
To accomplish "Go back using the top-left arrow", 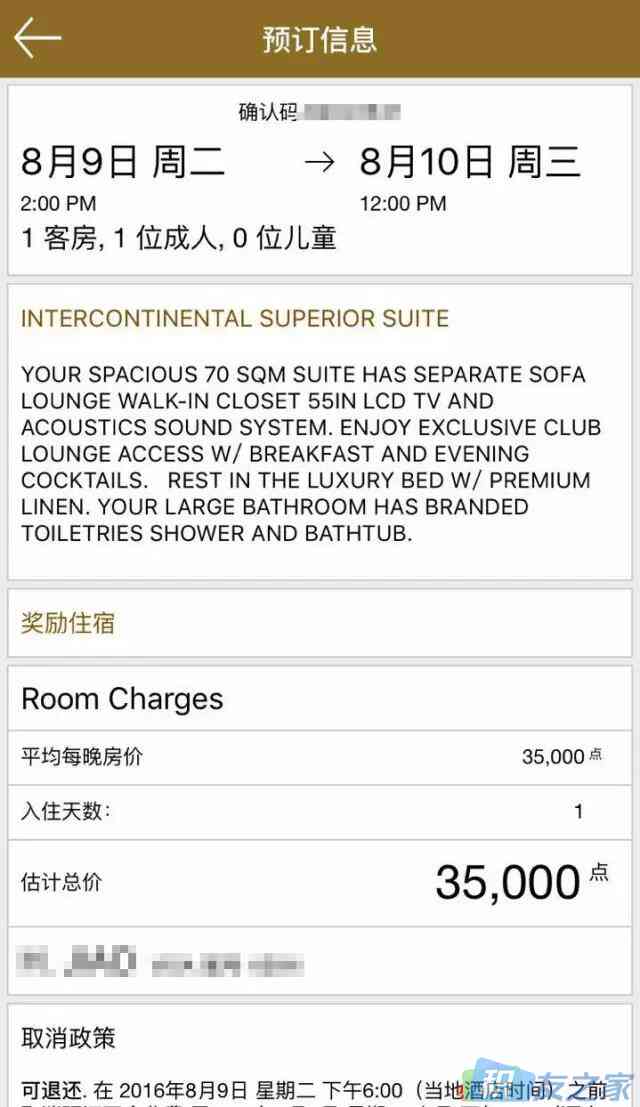I will pos(37,38).
